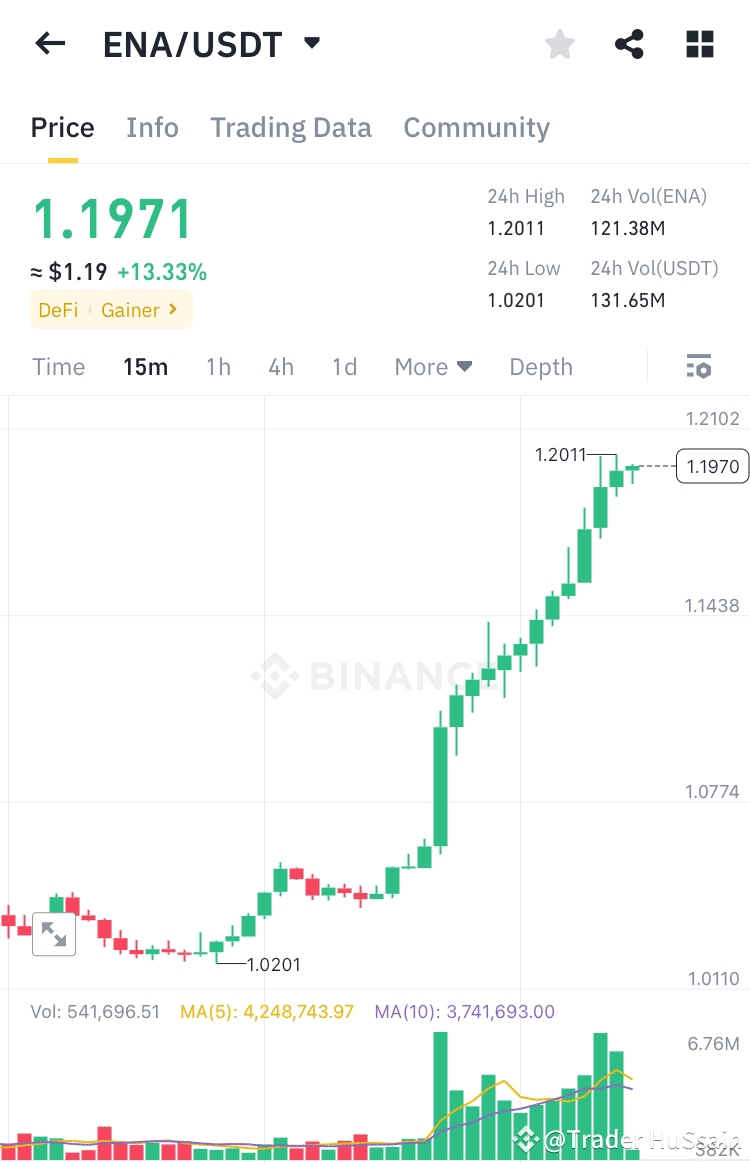Click the DeFi category tag
This screenshot has height=1163, width=750.
(x=57, y=310)
